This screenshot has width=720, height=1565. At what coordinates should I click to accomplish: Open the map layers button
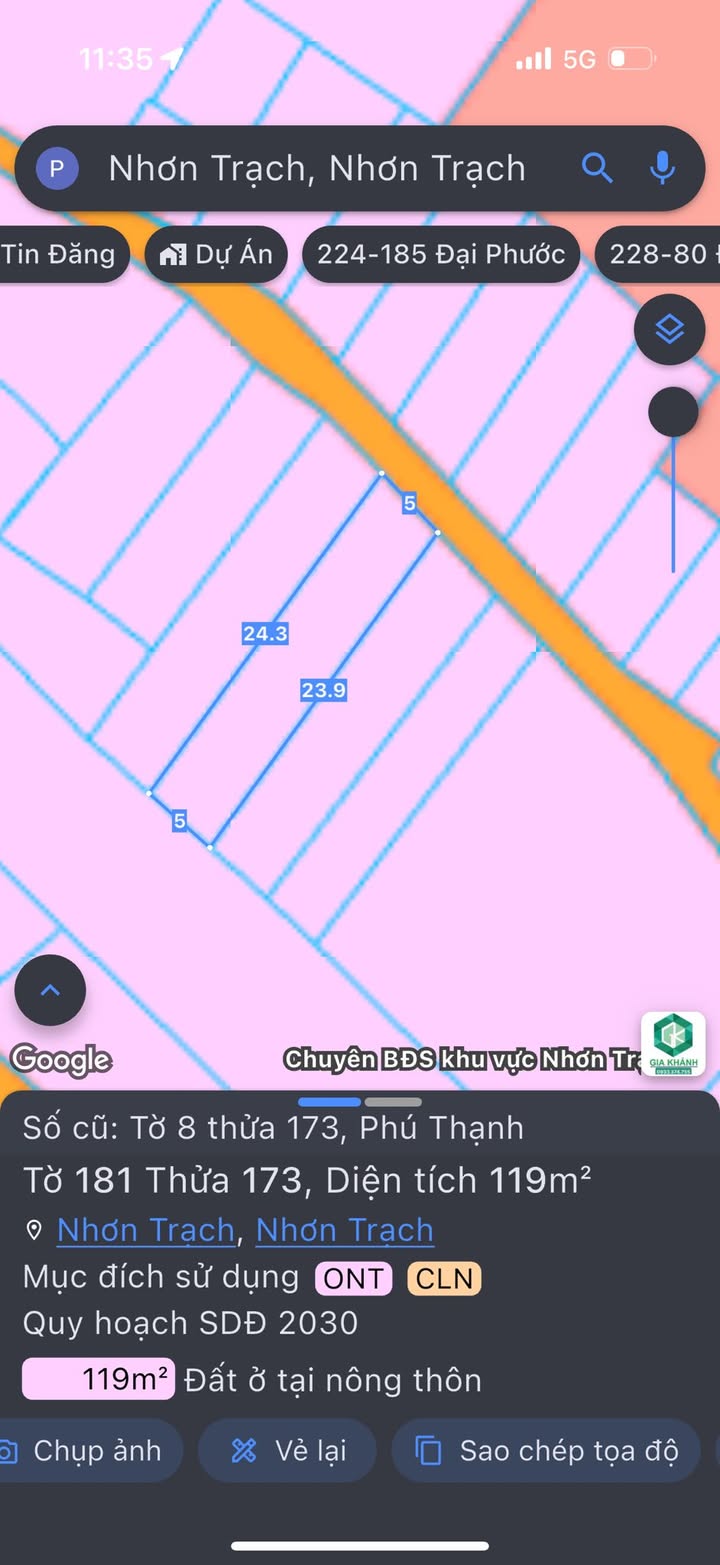click(x=669, y=329)
